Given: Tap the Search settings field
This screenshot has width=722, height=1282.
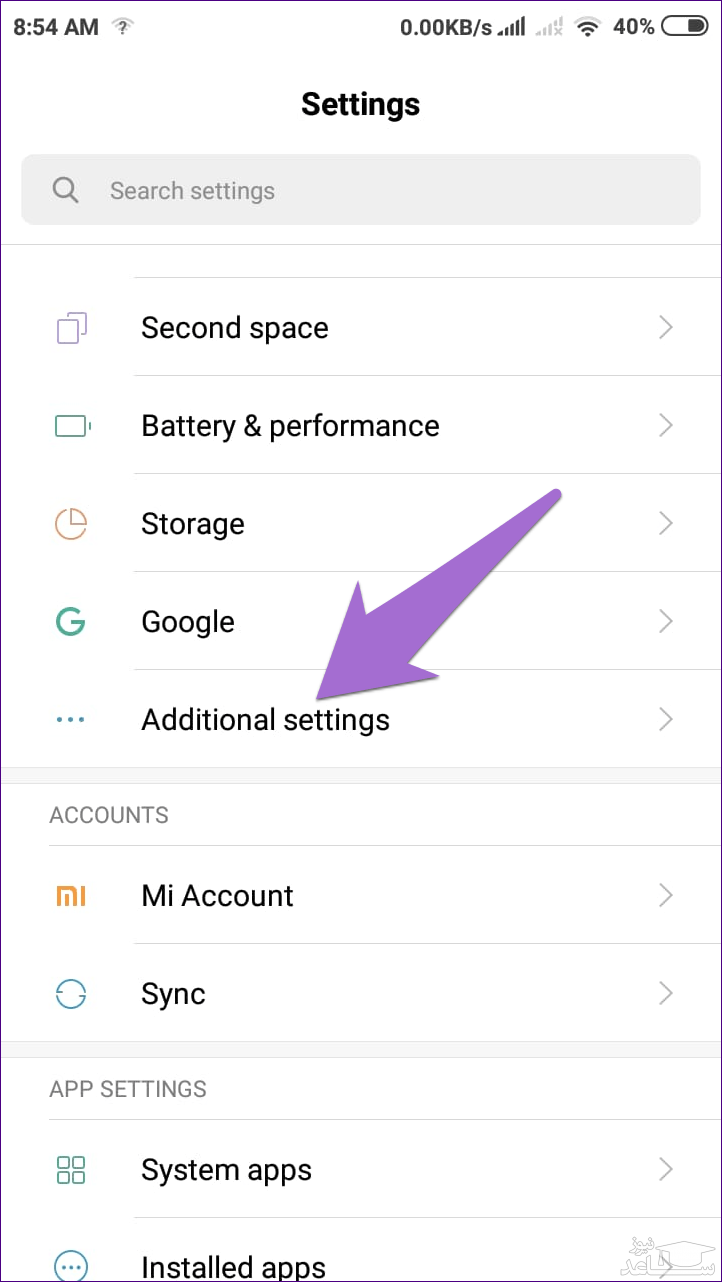Looking at the screenshot, I should [360, 190].
